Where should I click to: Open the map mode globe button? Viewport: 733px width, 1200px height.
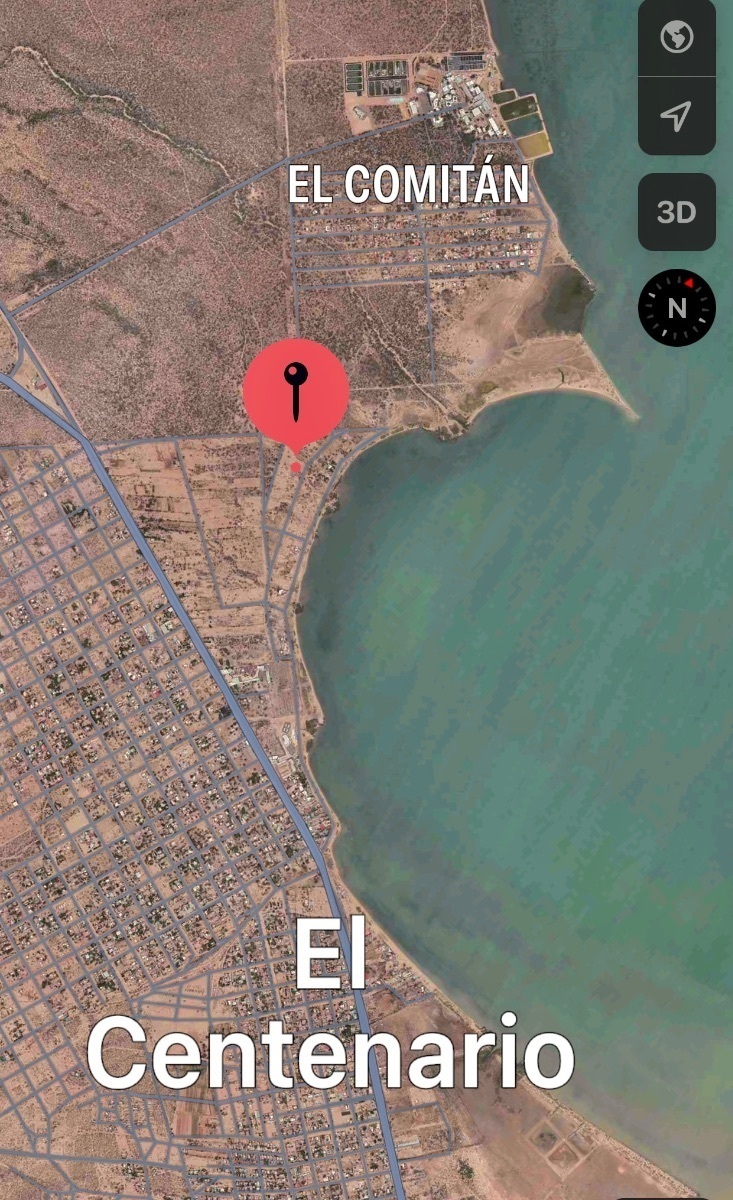click(x=677, y=38)
